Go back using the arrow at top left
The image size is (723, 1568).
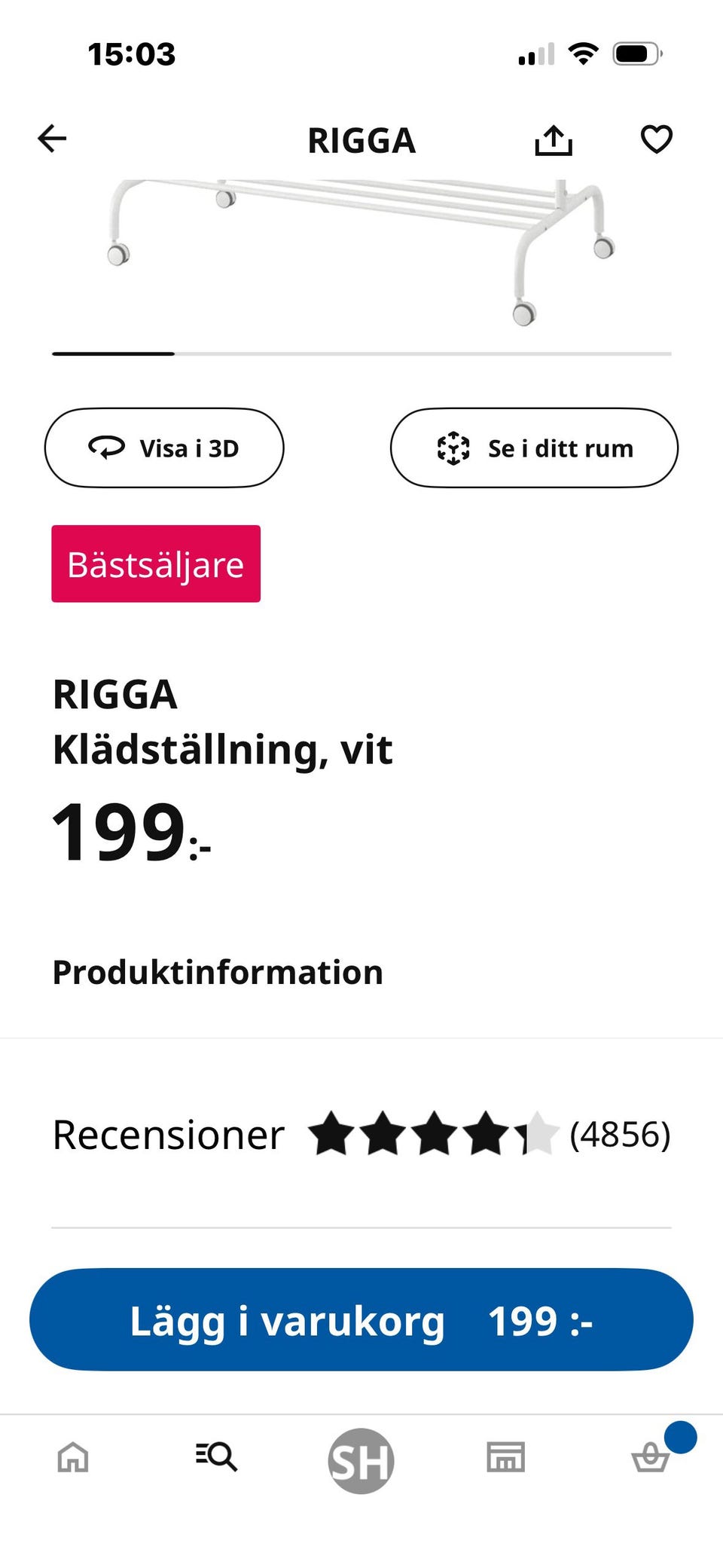[x=50, y=139]
